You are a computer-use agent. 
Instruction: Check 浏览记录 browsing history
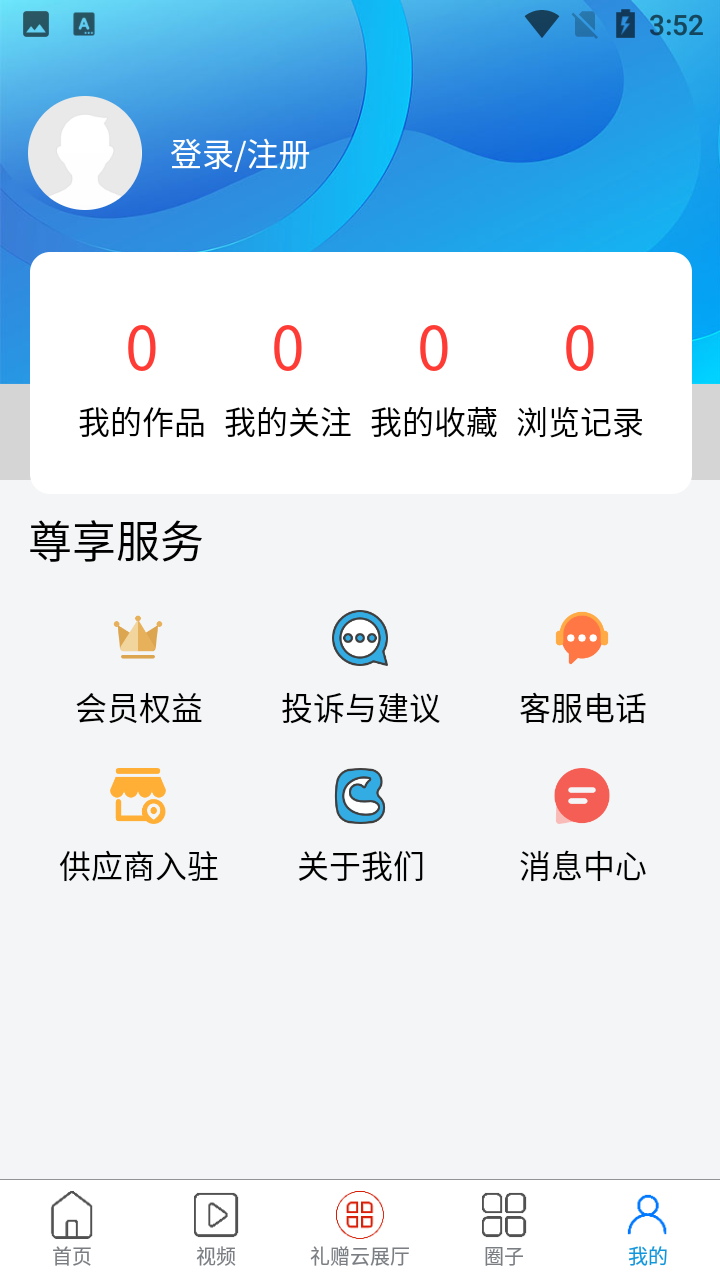pos(580,380)
